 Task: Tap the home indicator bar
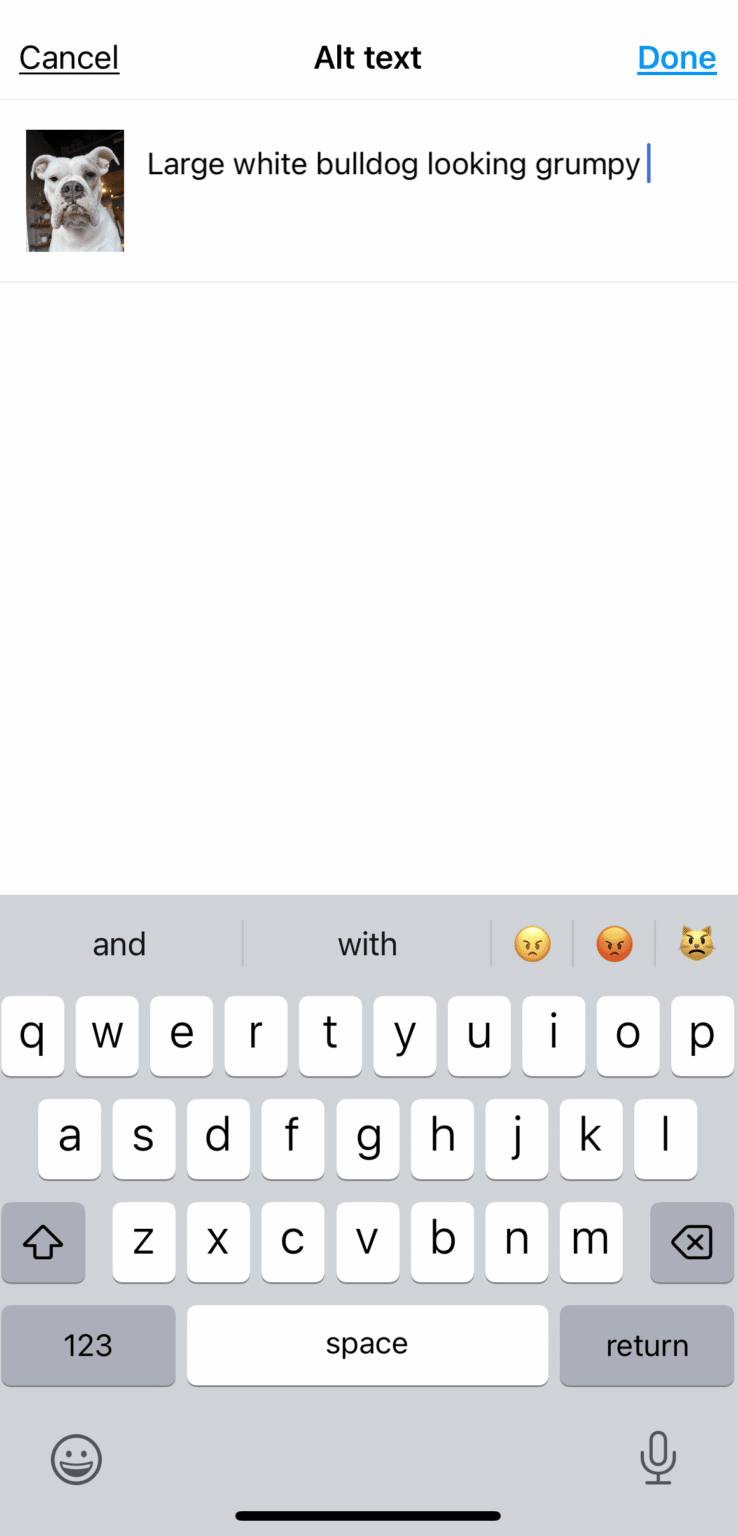tap(369, 1516)
